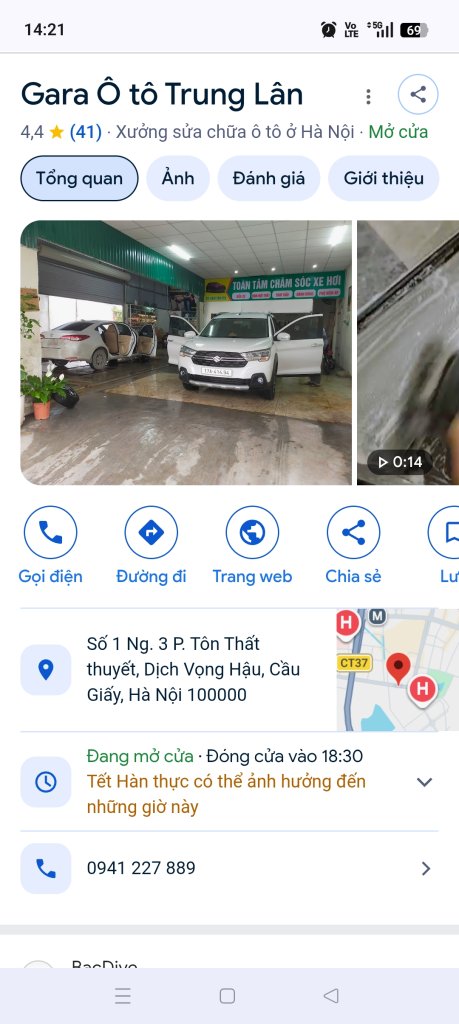Get directions with Đường đi

coord(151,545)
